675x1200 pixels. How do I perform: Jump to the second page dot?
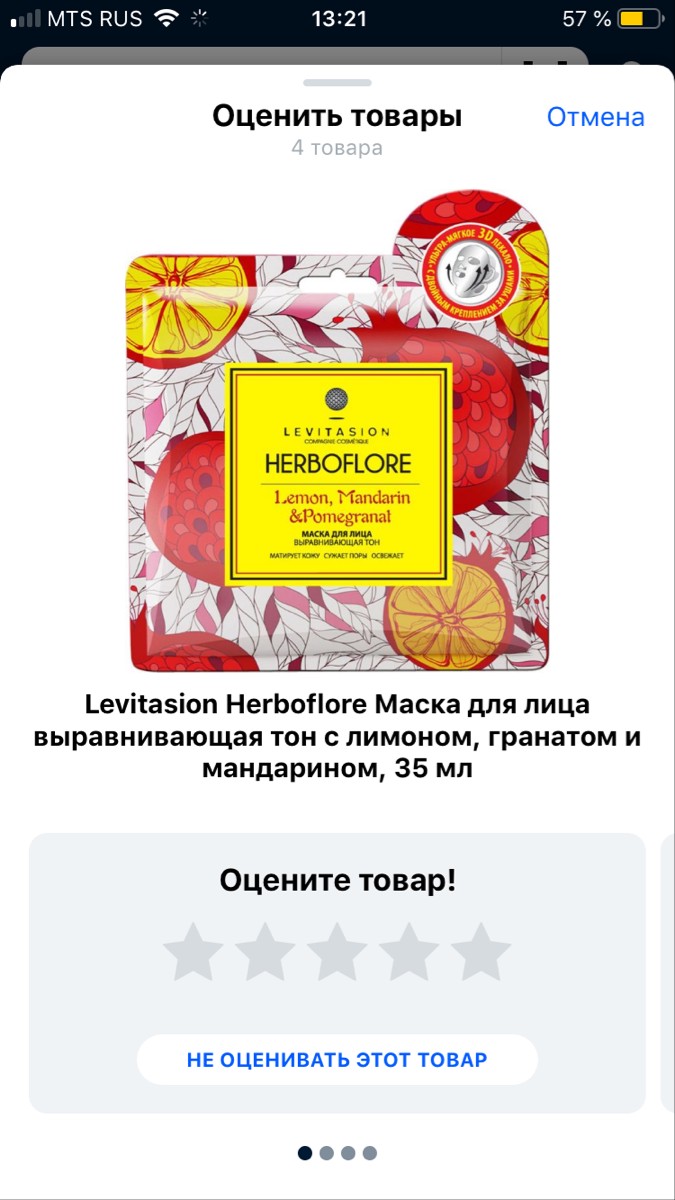(x=326, y=1153)
